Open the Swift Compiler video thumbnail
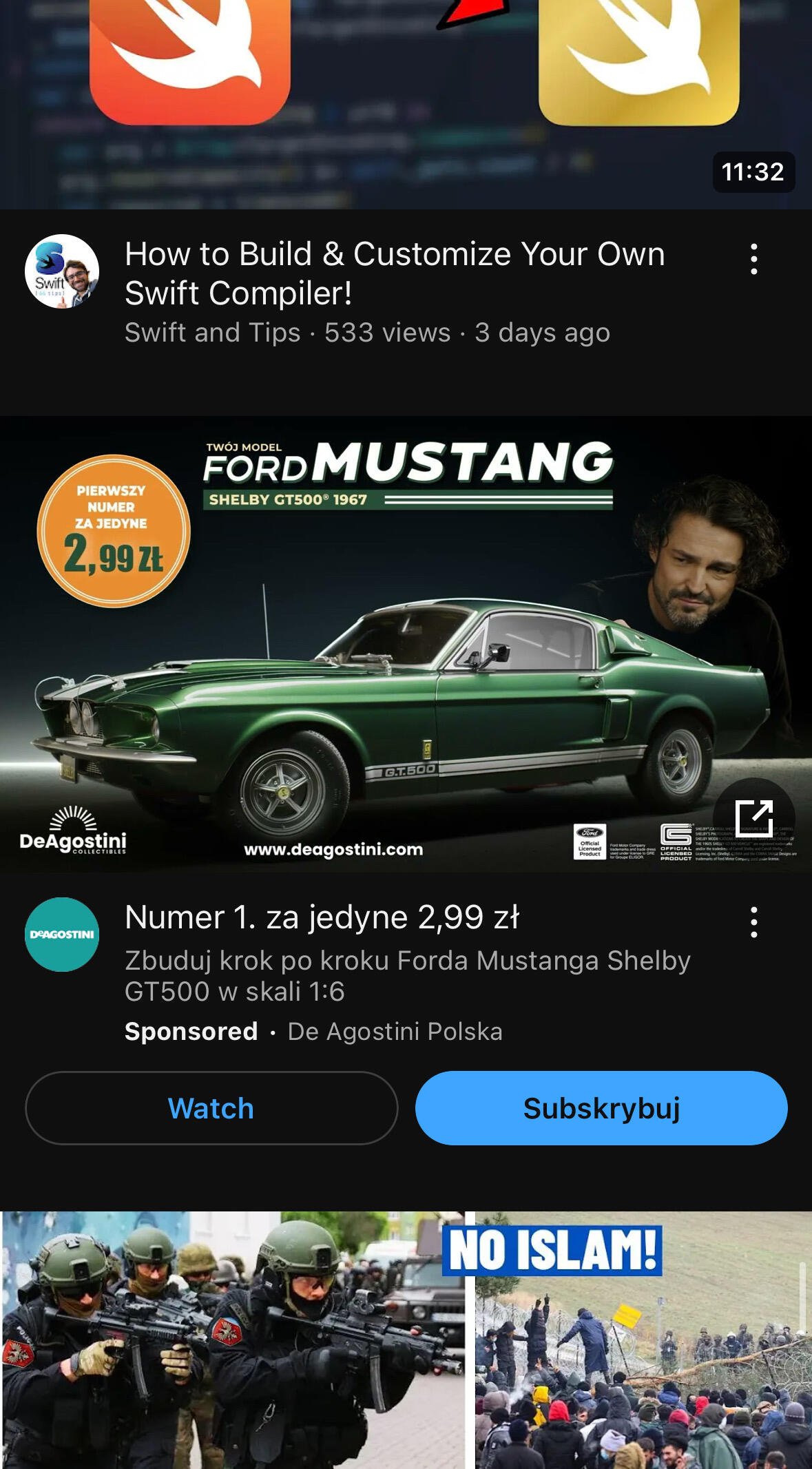This screenshot has width=812, height=1469. click(406, 103)
